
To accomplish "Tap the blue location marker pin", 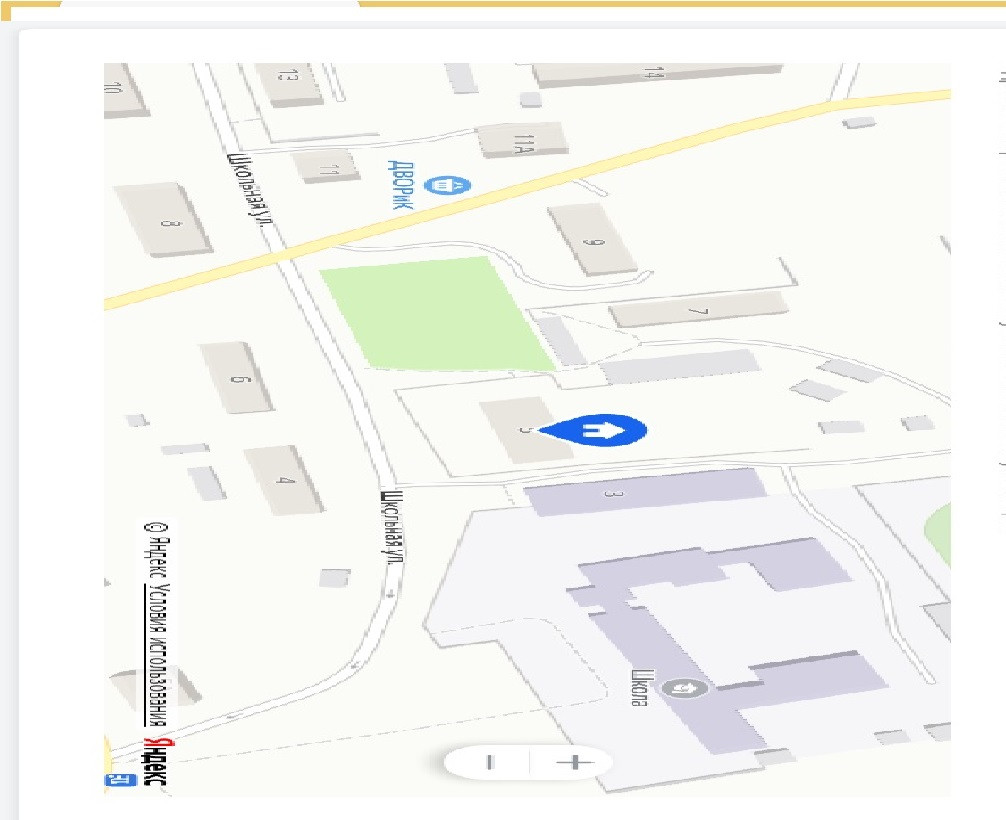I will coord(601,431).
